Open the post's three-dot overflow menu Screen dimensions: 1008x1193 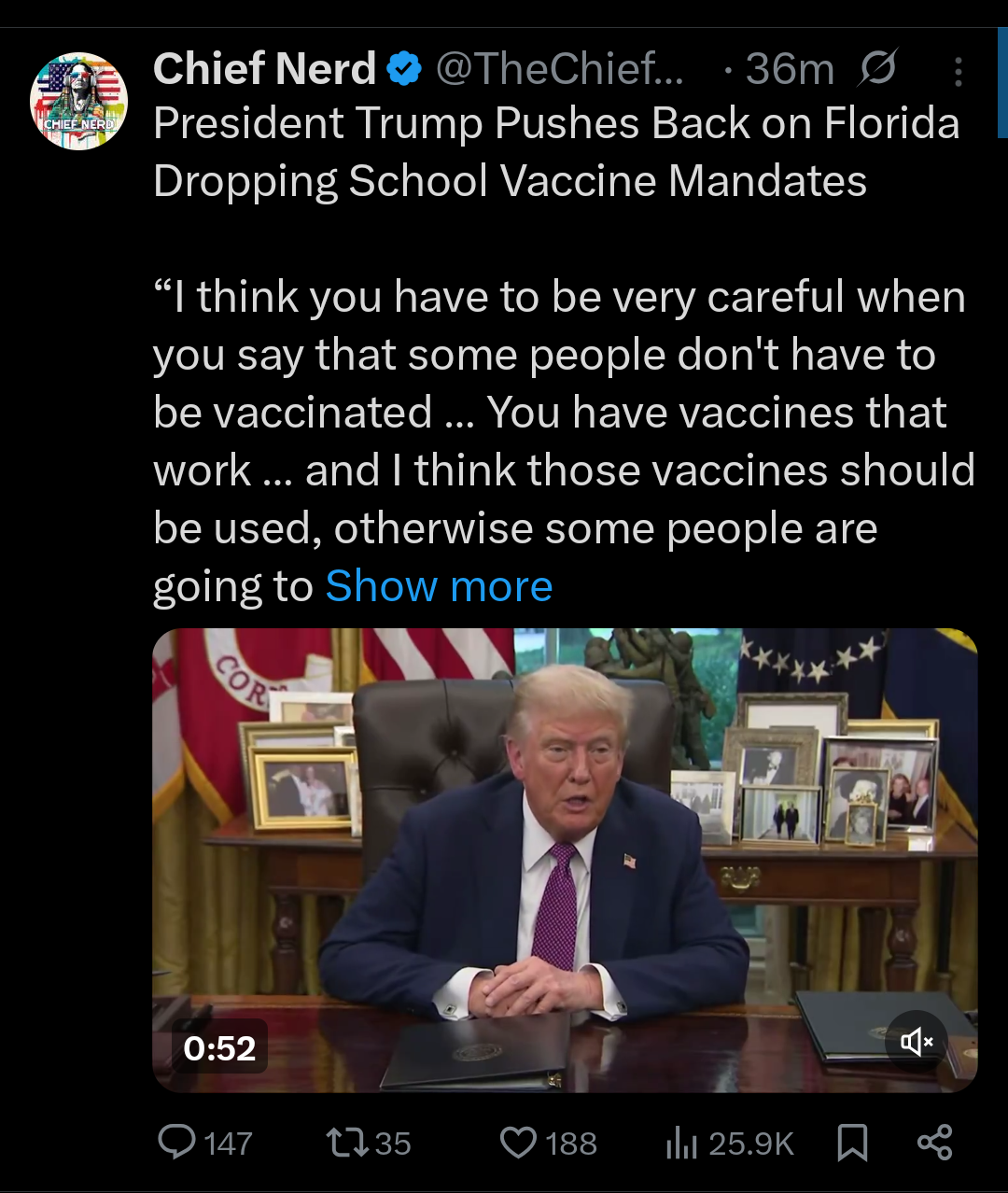(x=958, y=71)
